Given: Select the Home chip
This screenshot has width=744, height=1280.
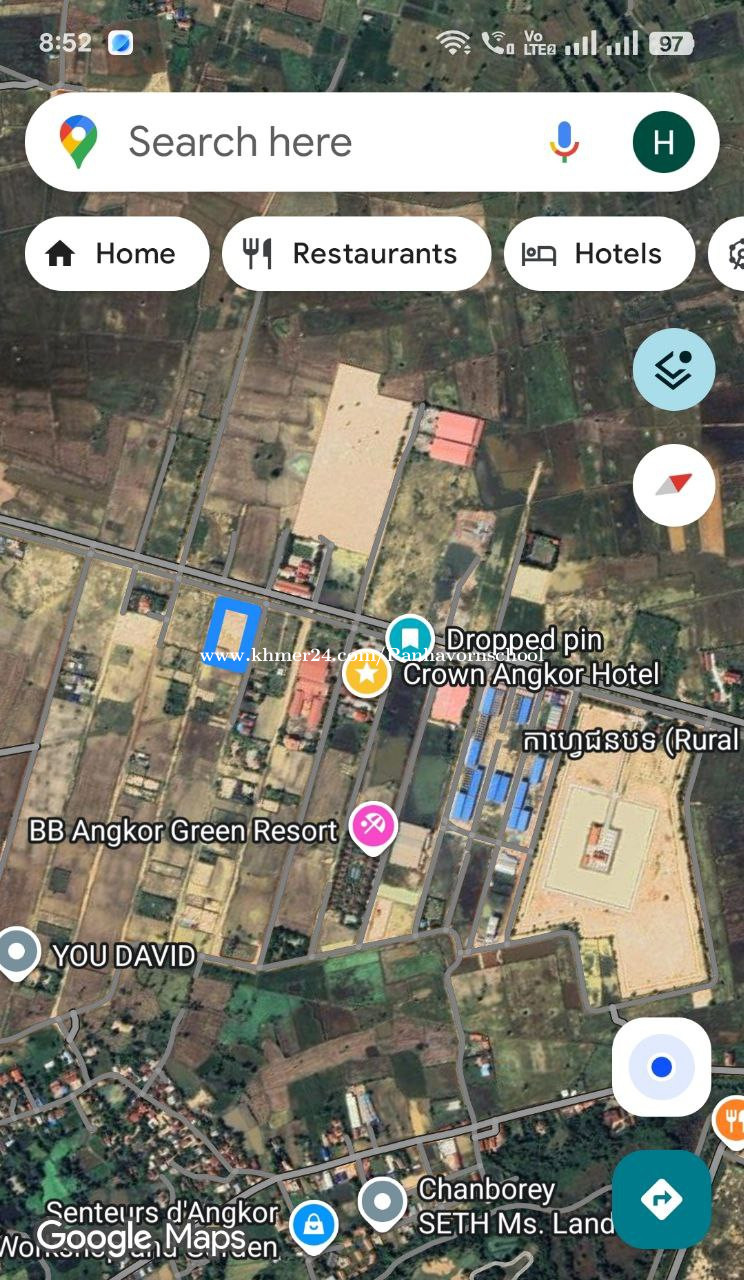Looking at the screenshot, I should point(116,254).
